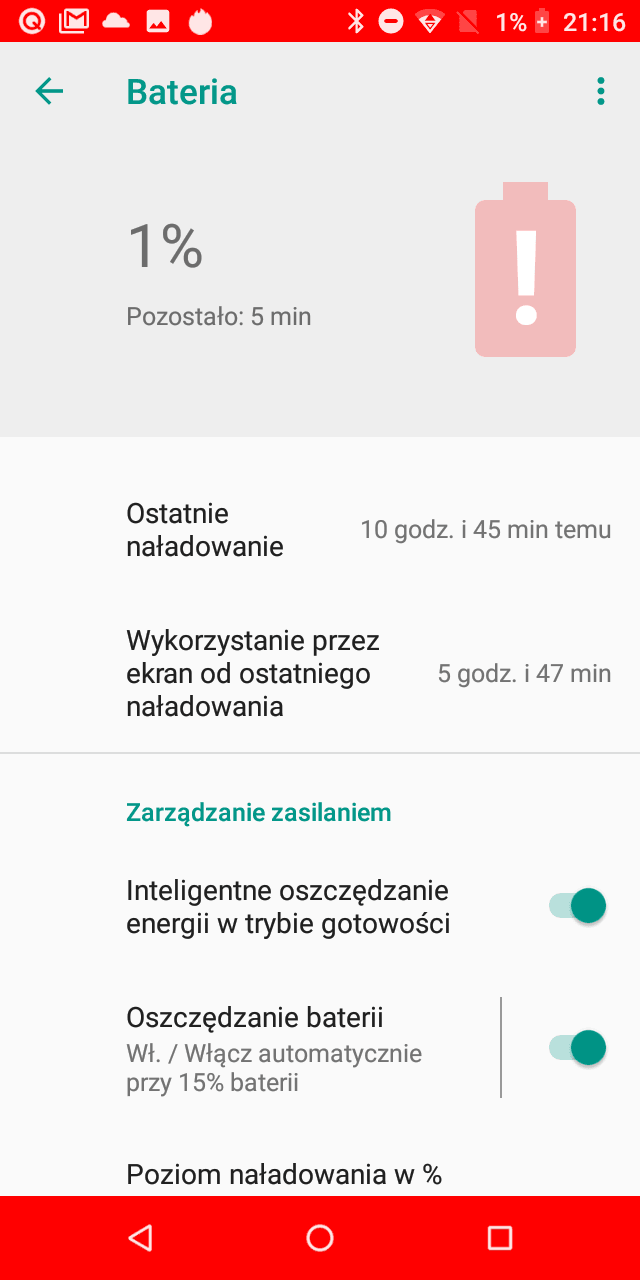Tap the system home button
Viewport: 640px width, 1280px height.
pos(320,1239)
